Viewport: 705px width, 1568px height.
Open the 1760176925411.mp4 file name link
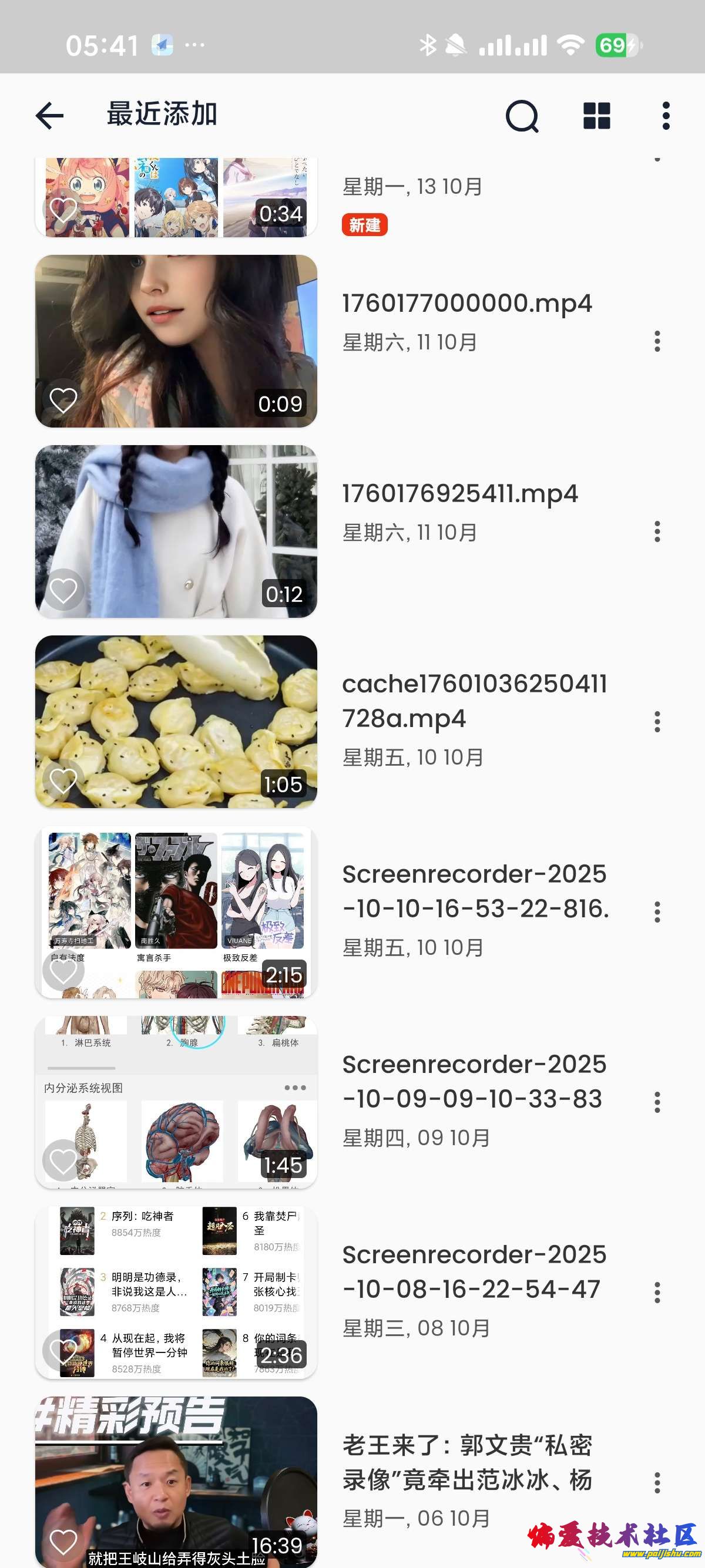(x=461, y=494)
